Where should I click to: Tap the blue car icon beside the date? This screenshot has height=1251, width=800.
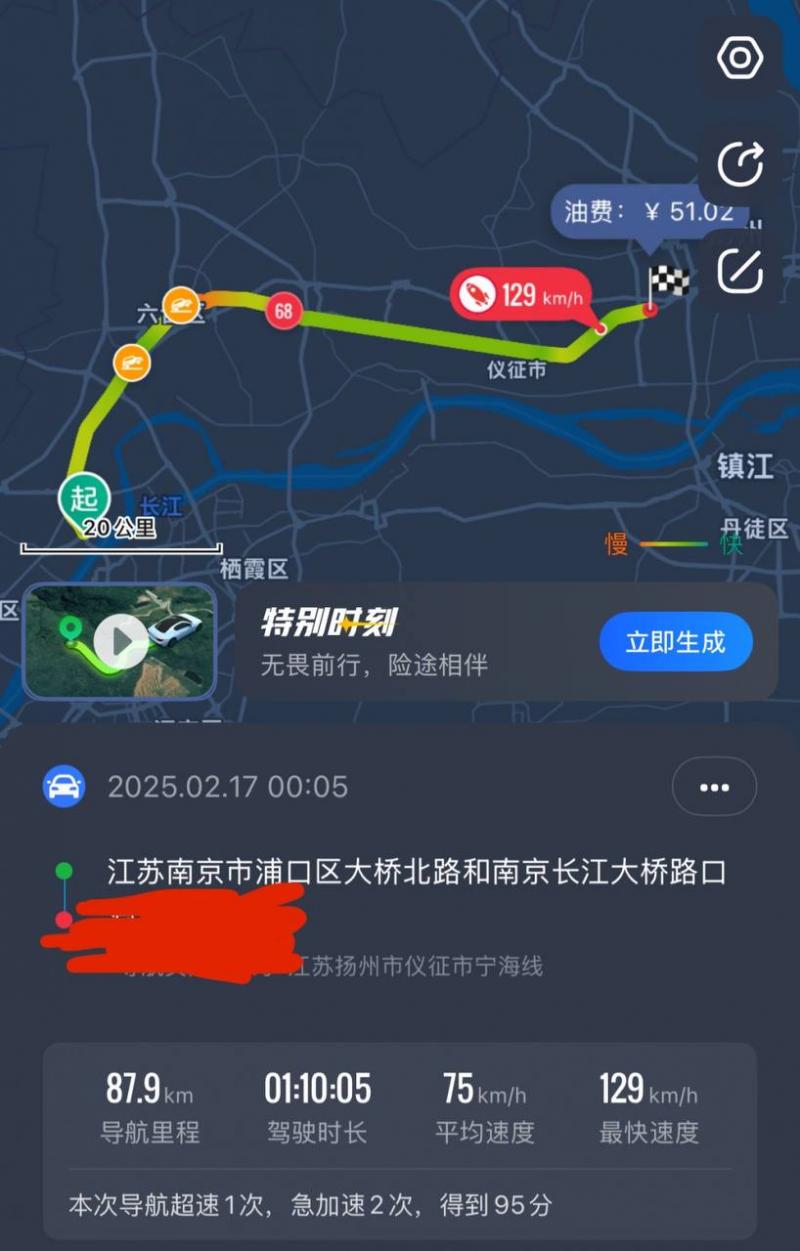tap(62, 787)
